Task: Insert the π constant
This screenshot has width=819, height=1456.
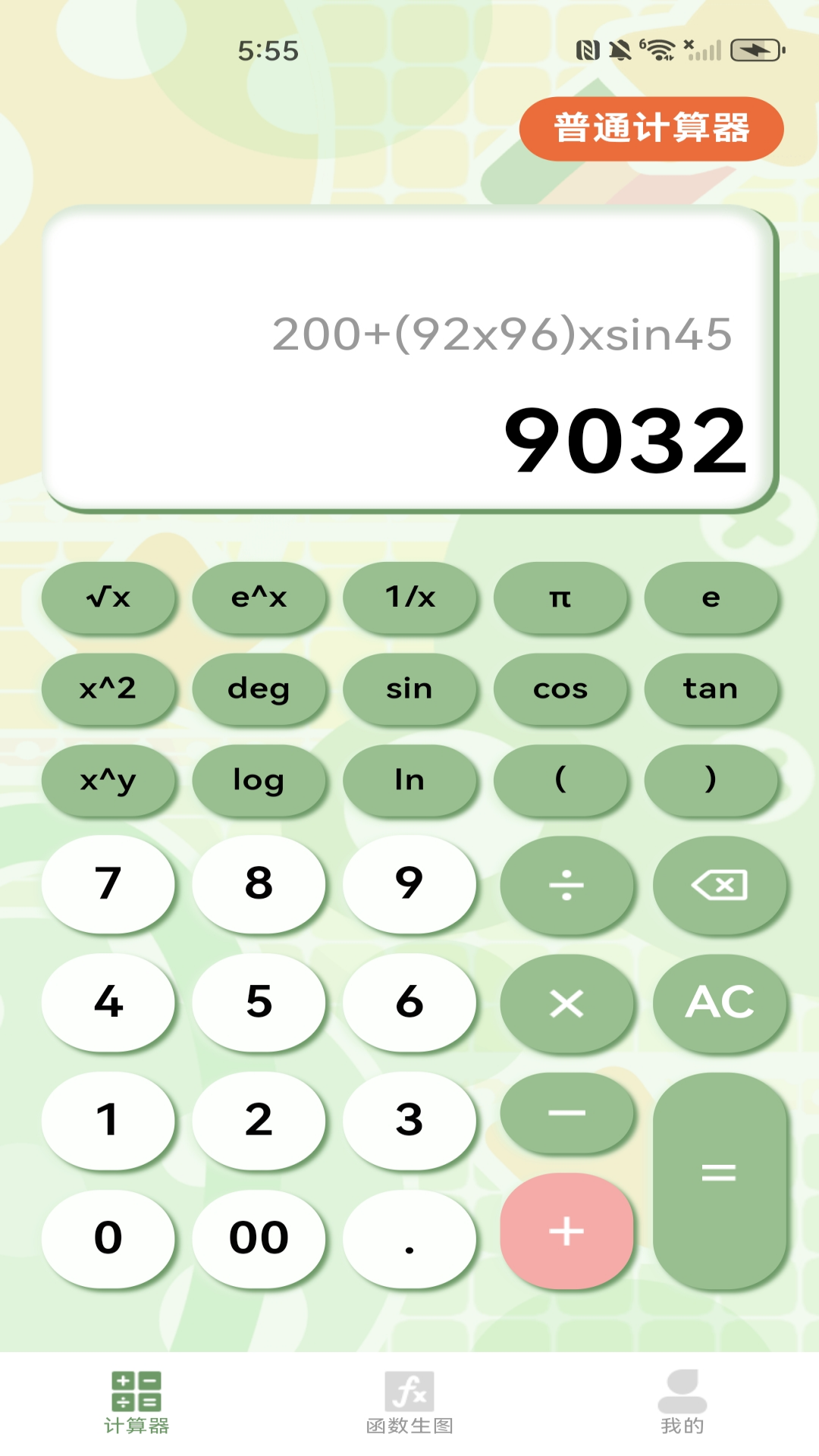Action: coord(560,598)
